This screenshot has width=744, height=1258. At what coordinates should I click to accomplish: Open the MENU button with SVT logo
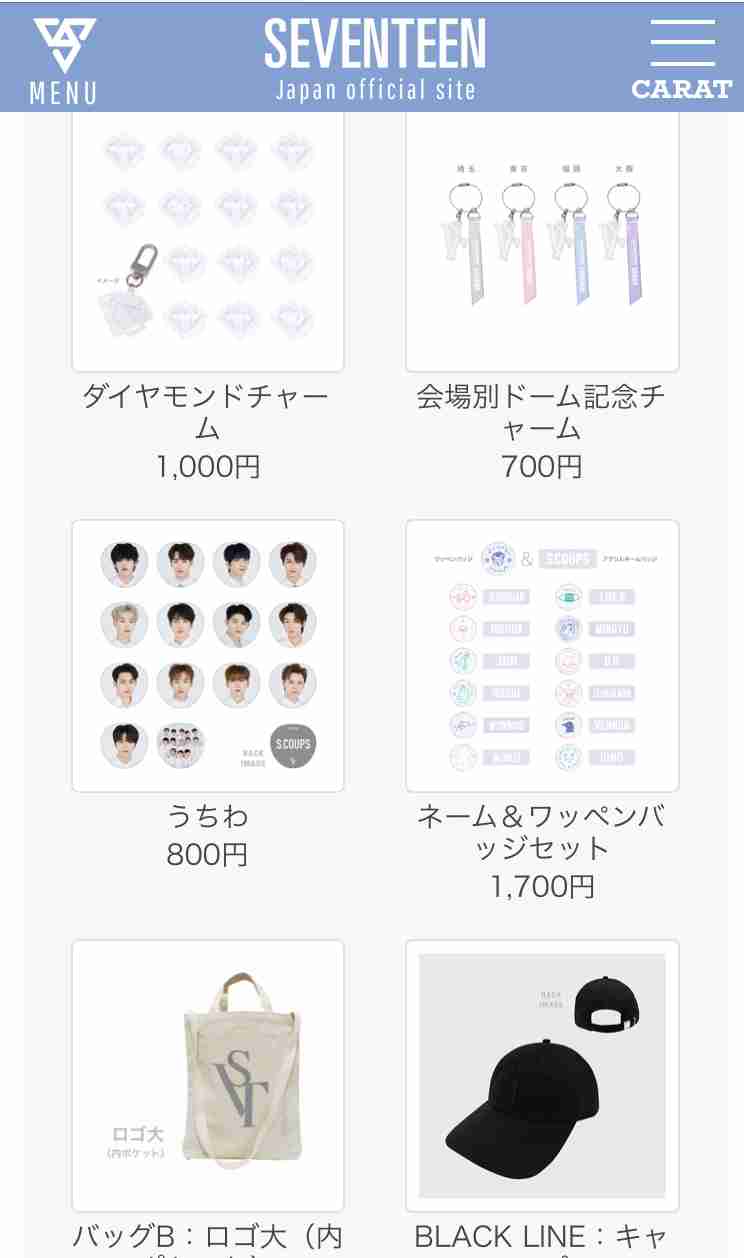point(64,60)
